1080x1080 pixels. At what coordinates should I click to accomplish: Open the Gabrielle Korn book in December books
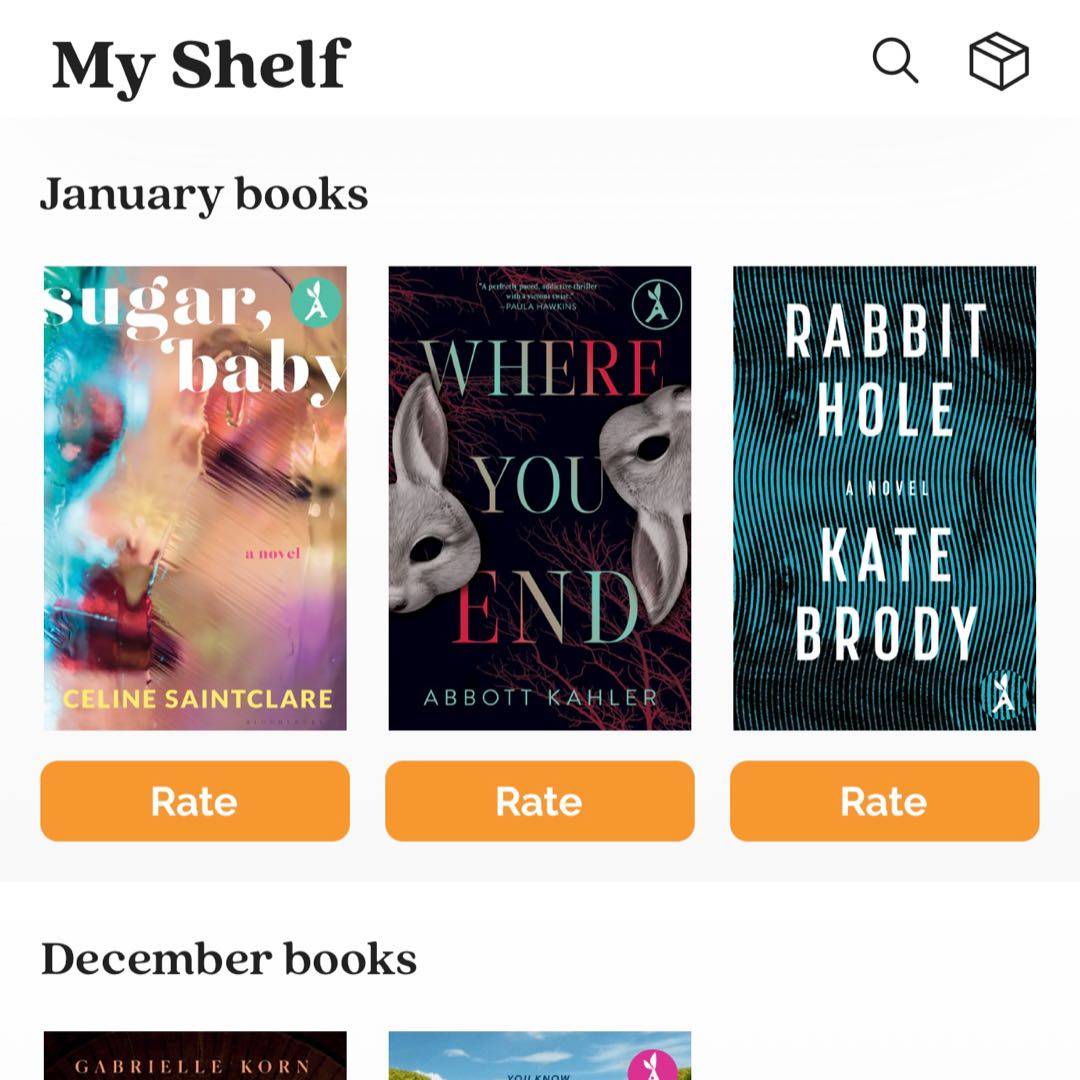tap(195, 1056)
